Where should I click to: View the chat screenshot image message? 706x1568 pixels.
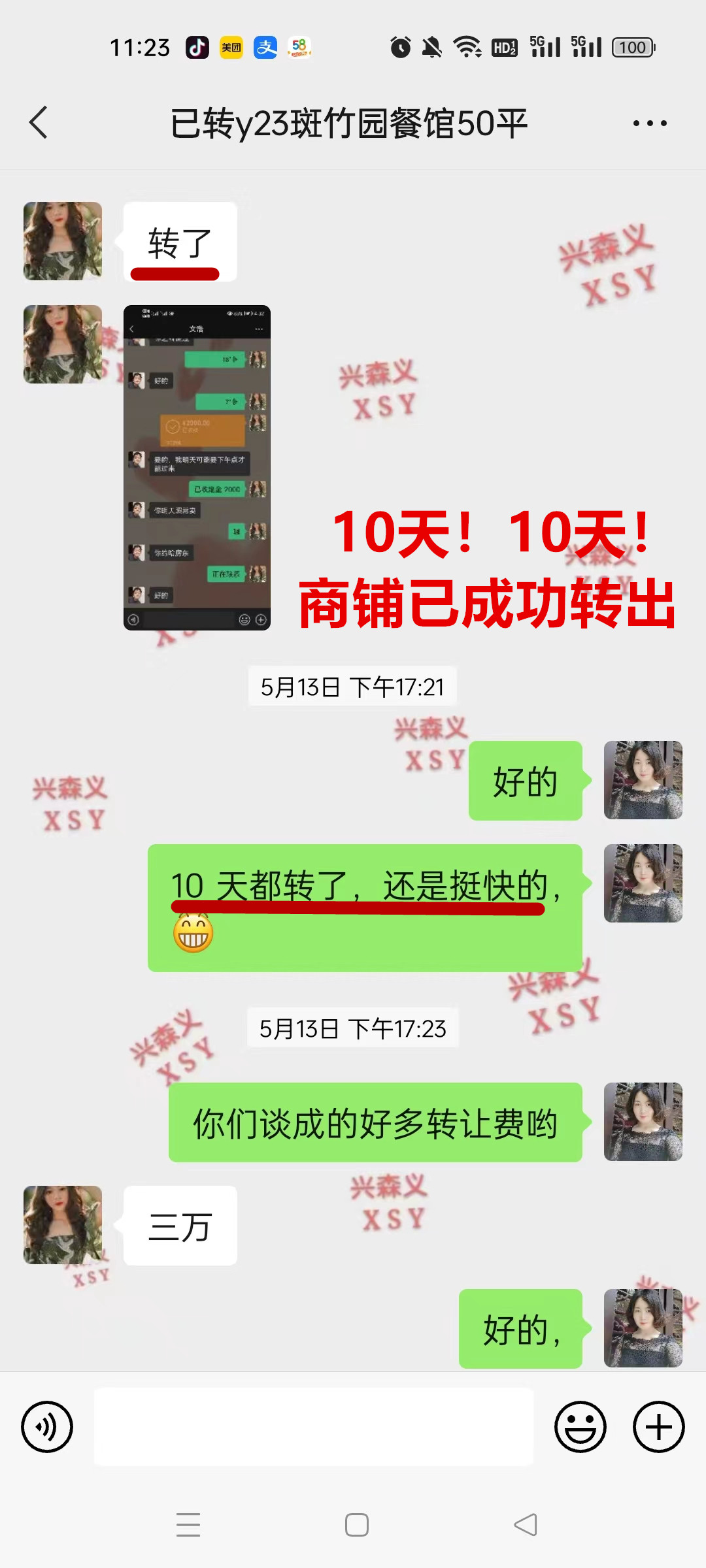coord(197,467)
